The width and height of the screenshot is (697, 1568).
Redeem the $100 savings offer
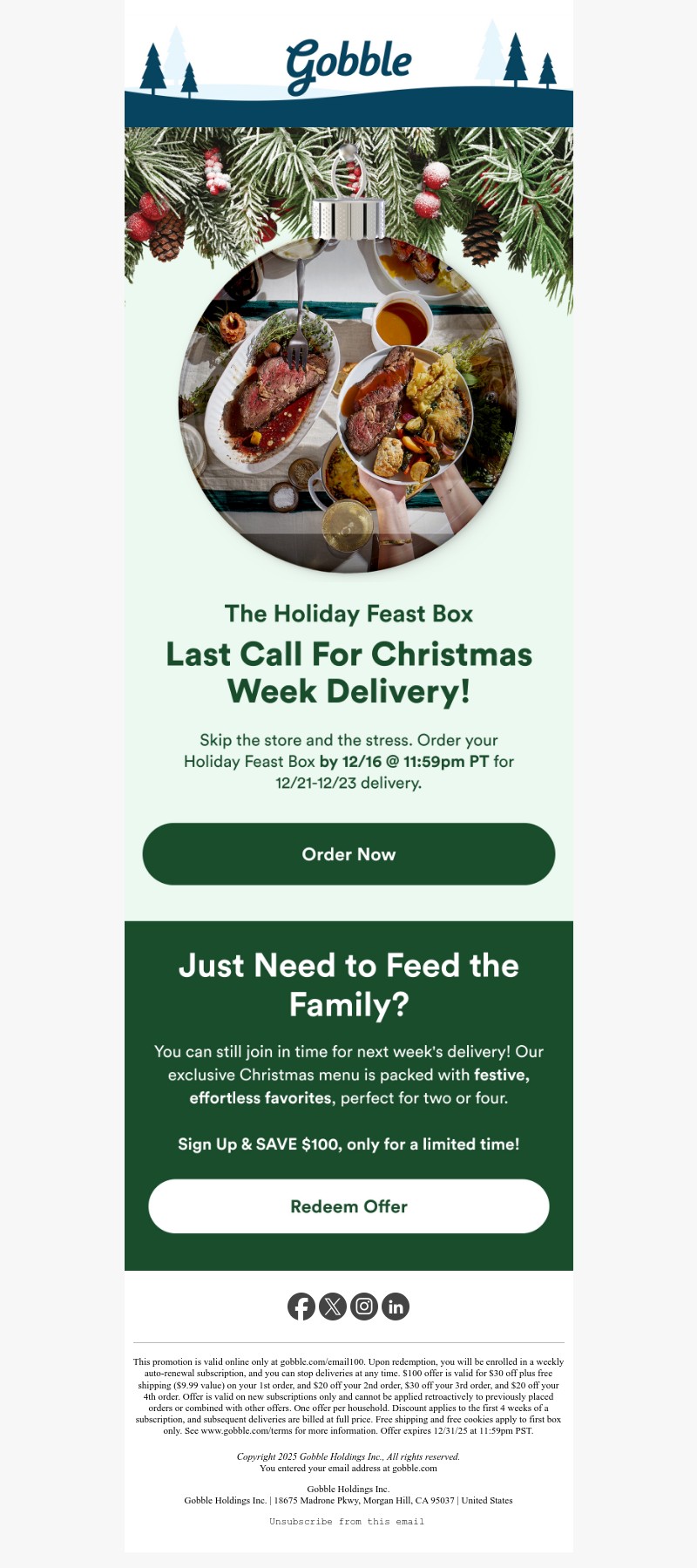tap(348, 1206)
